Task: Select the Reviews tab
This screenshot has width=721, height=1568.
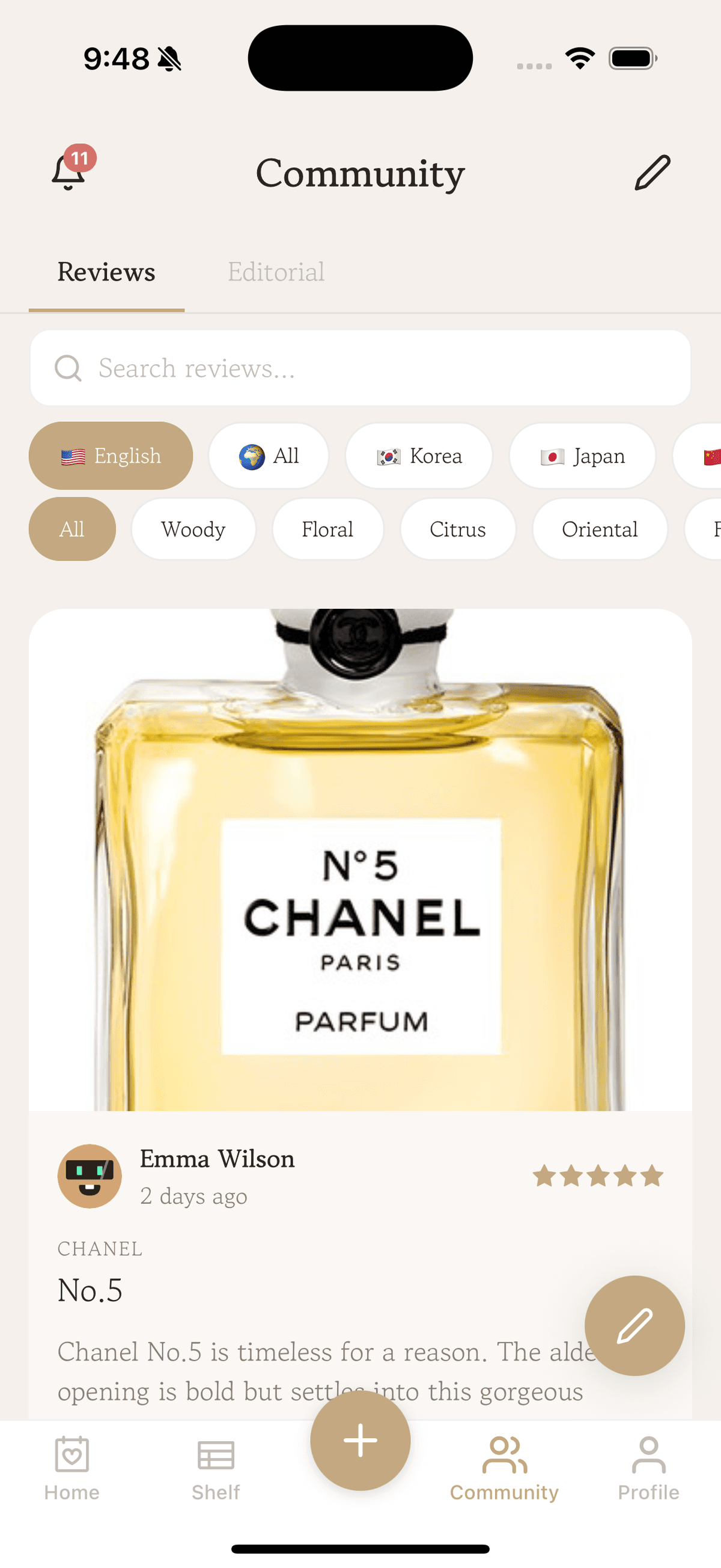Action: pos(106,272)
